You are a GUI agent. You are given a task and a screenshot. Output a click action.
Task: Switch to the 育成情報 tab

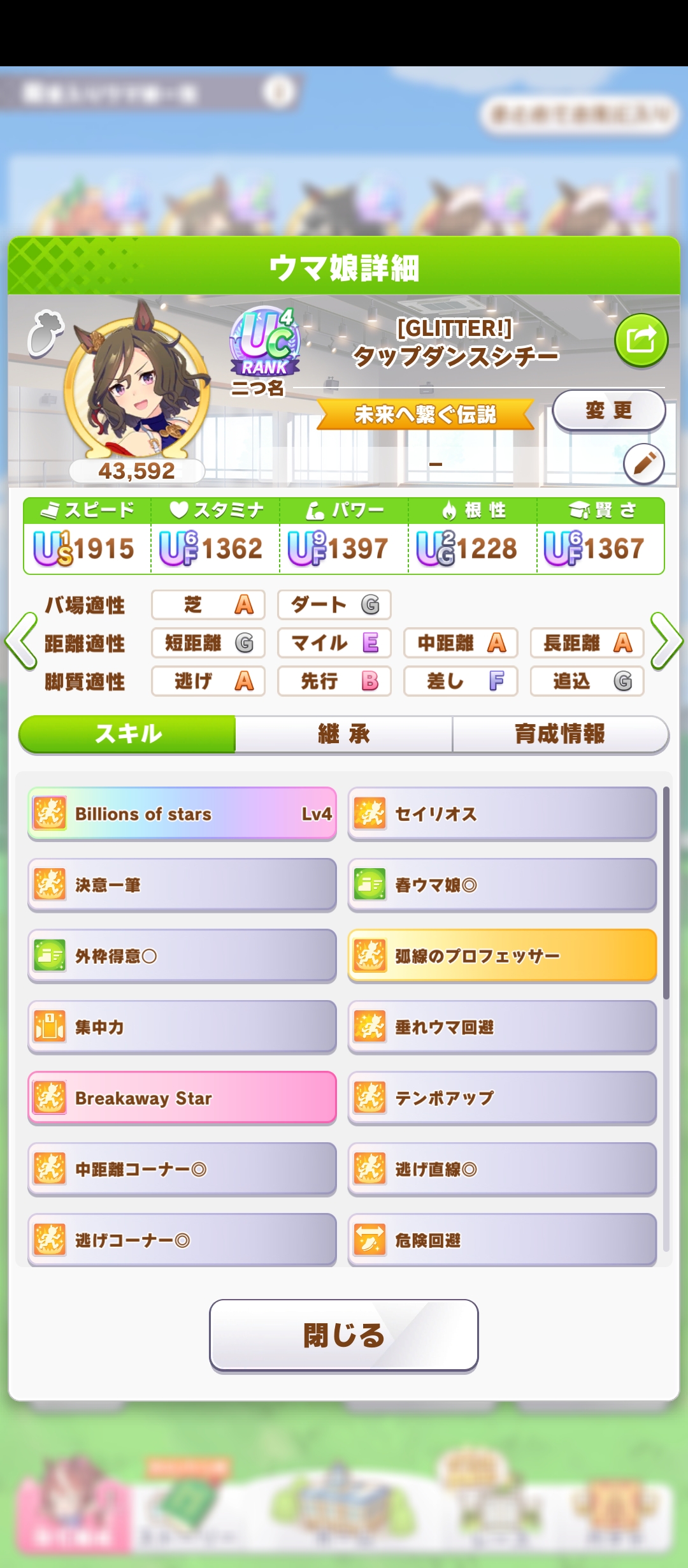[560, 734]
